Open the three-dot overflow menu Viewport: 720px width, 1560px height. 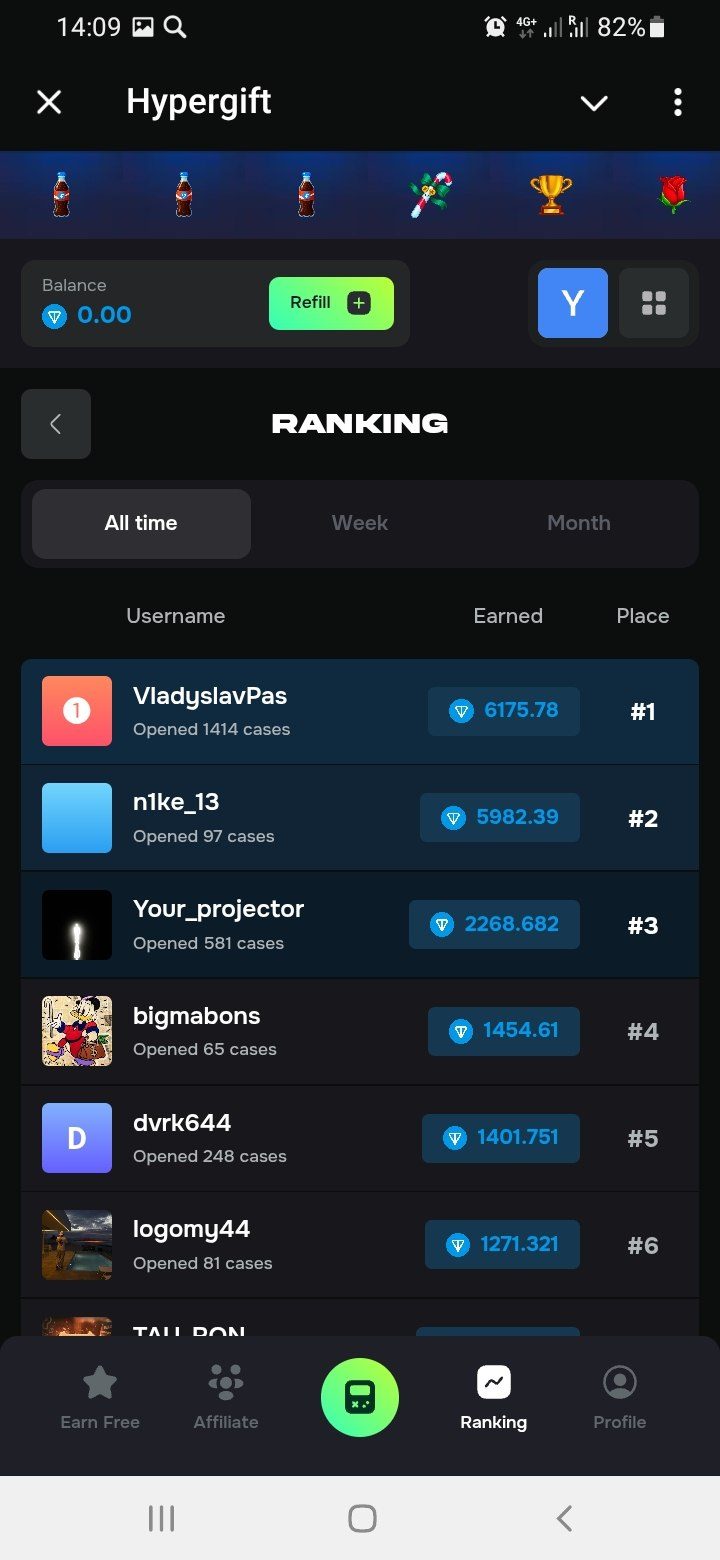[x=678, y=102]
